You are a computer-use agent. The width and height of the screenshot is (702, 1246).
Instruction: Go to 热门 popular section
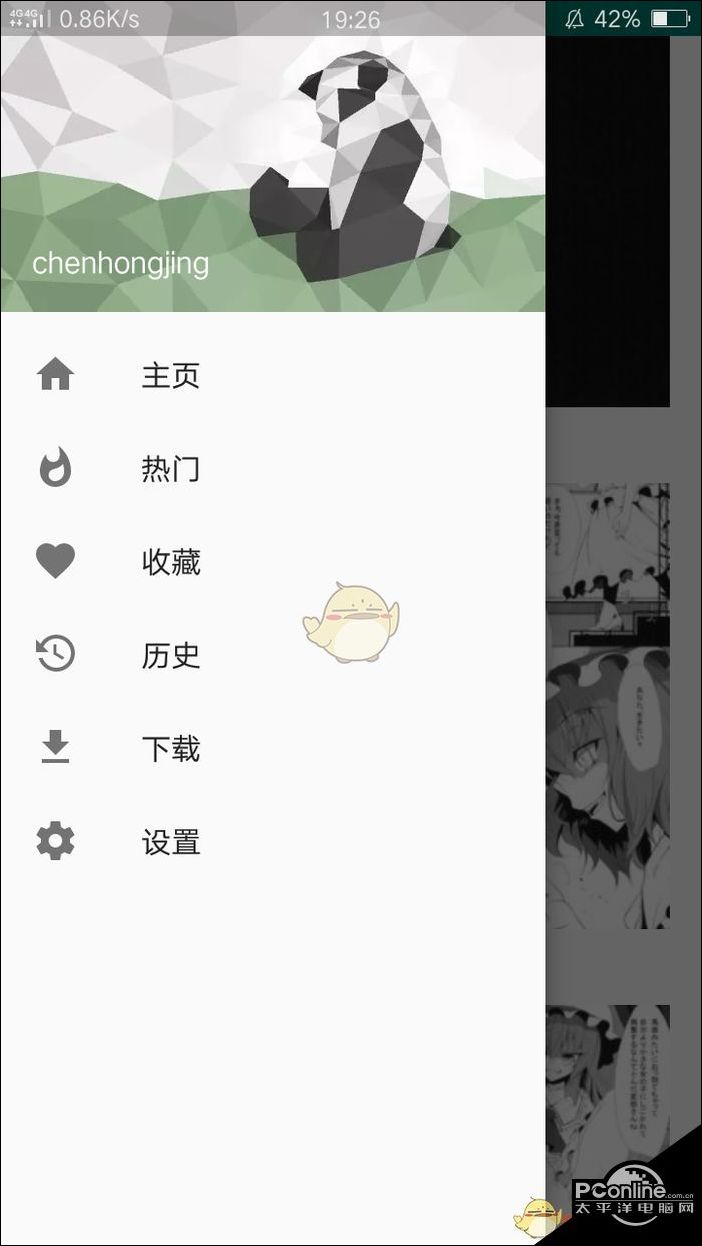click(x=170, y=468)
